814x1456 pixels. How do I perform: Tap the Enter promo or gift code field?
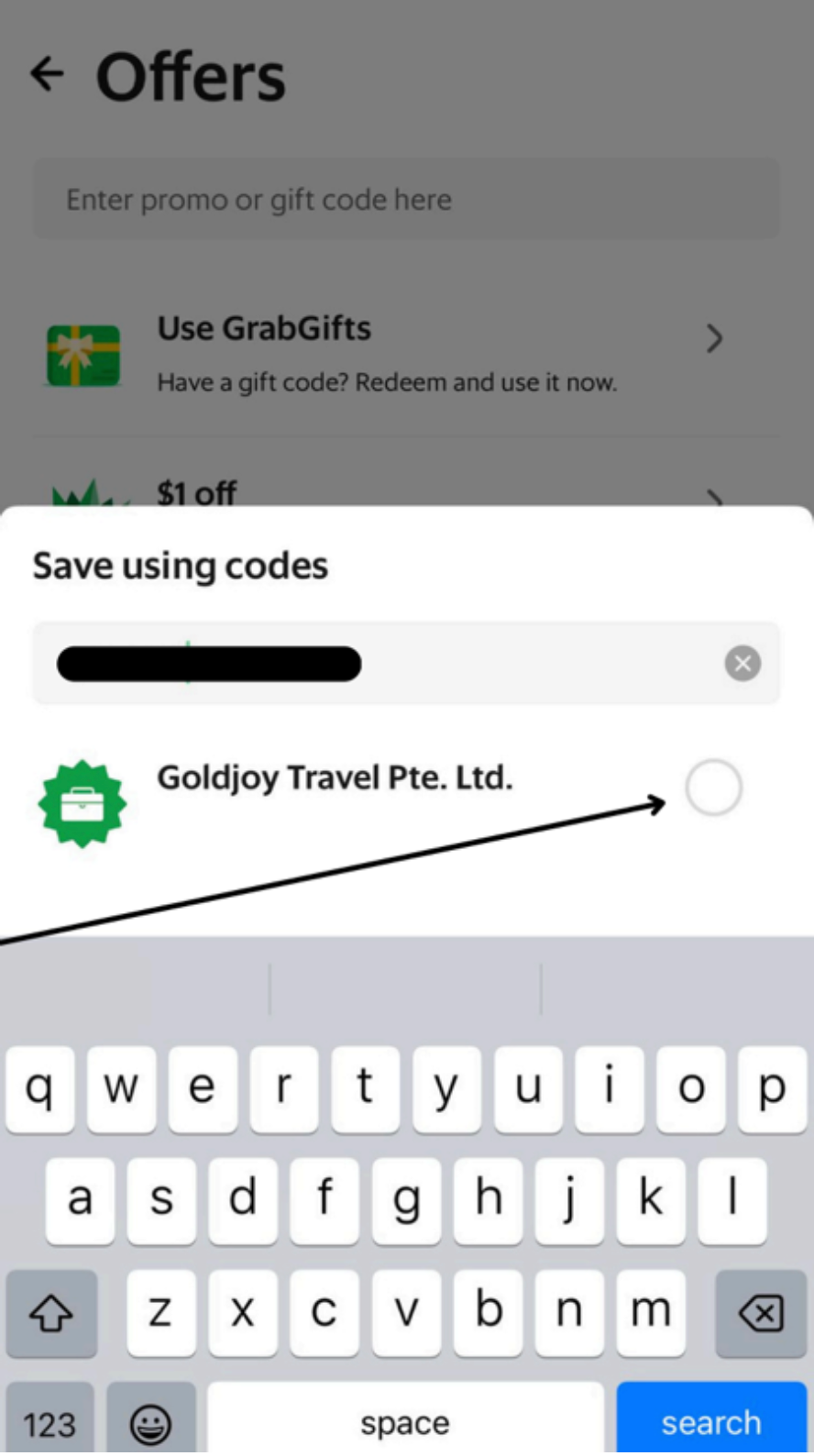tap(406, 199)
